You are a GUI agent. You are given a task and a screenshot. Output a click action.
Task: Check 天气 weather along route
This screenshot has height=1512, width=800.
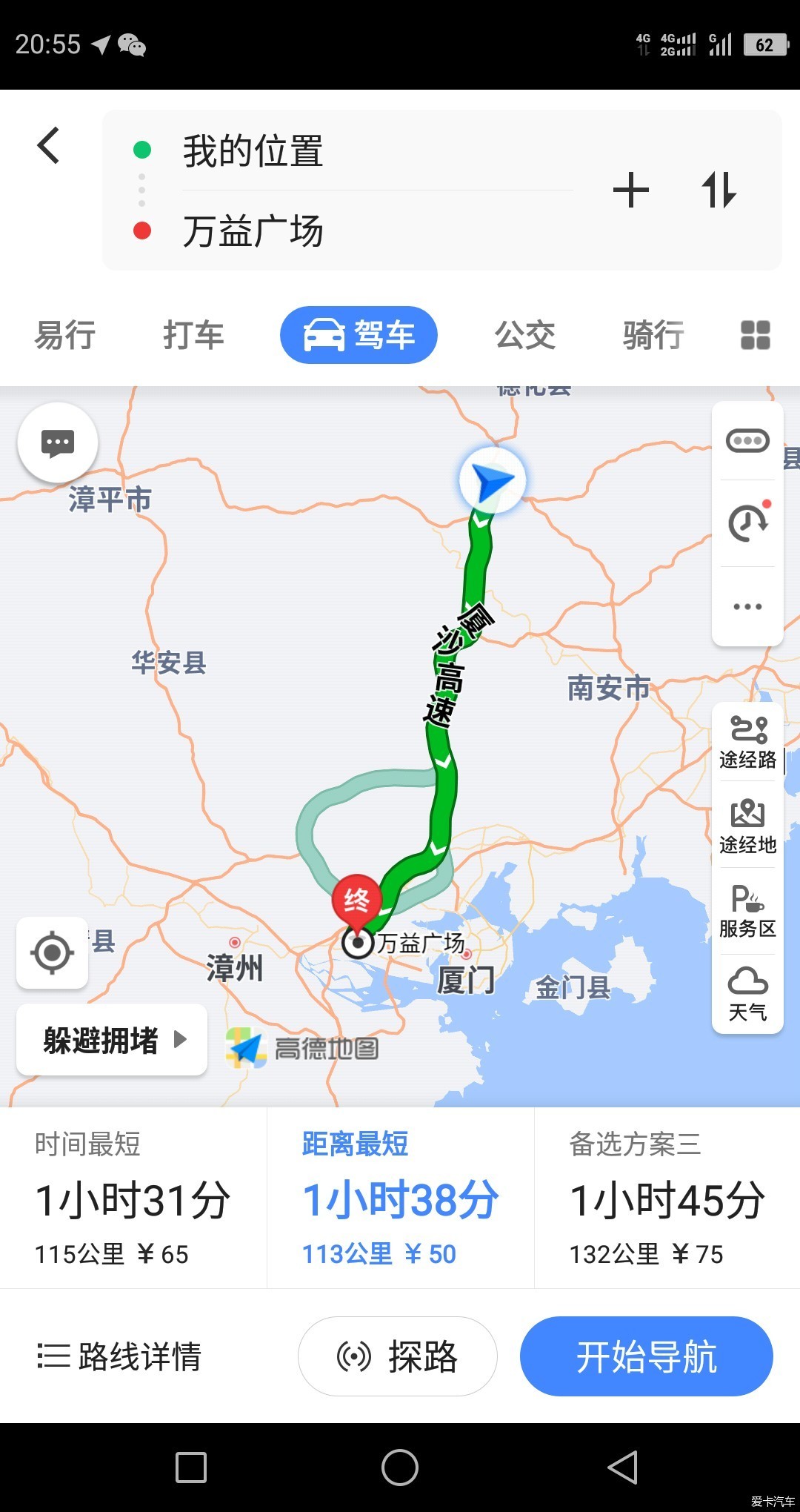(747, 995)
